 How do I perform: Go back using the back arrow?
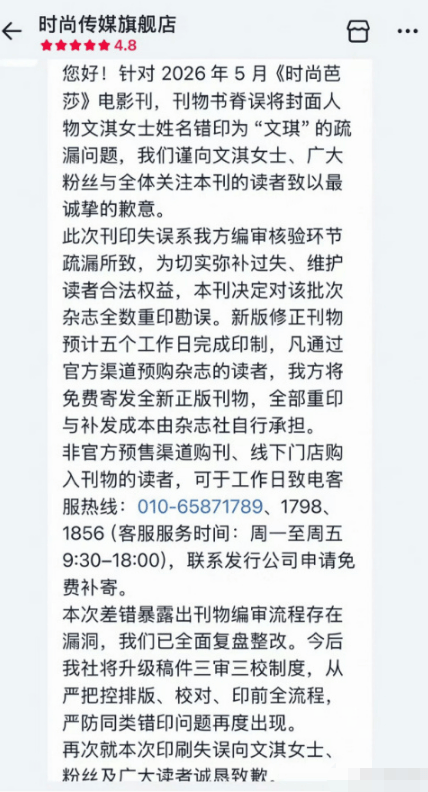tap(12, 31)
